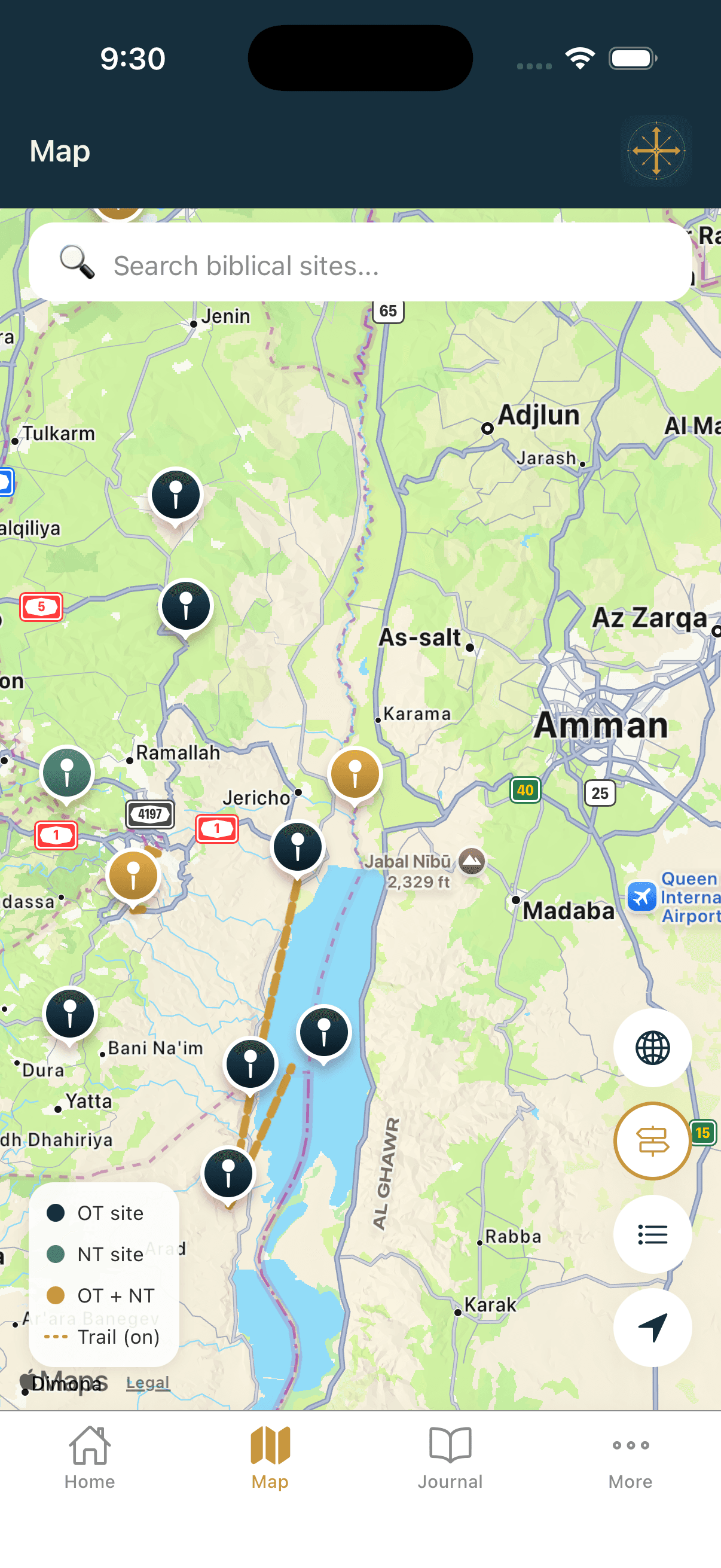721x1568 pixels.
Task: Select the Jabal Nibu elevation marker
Action: point(471,861)
